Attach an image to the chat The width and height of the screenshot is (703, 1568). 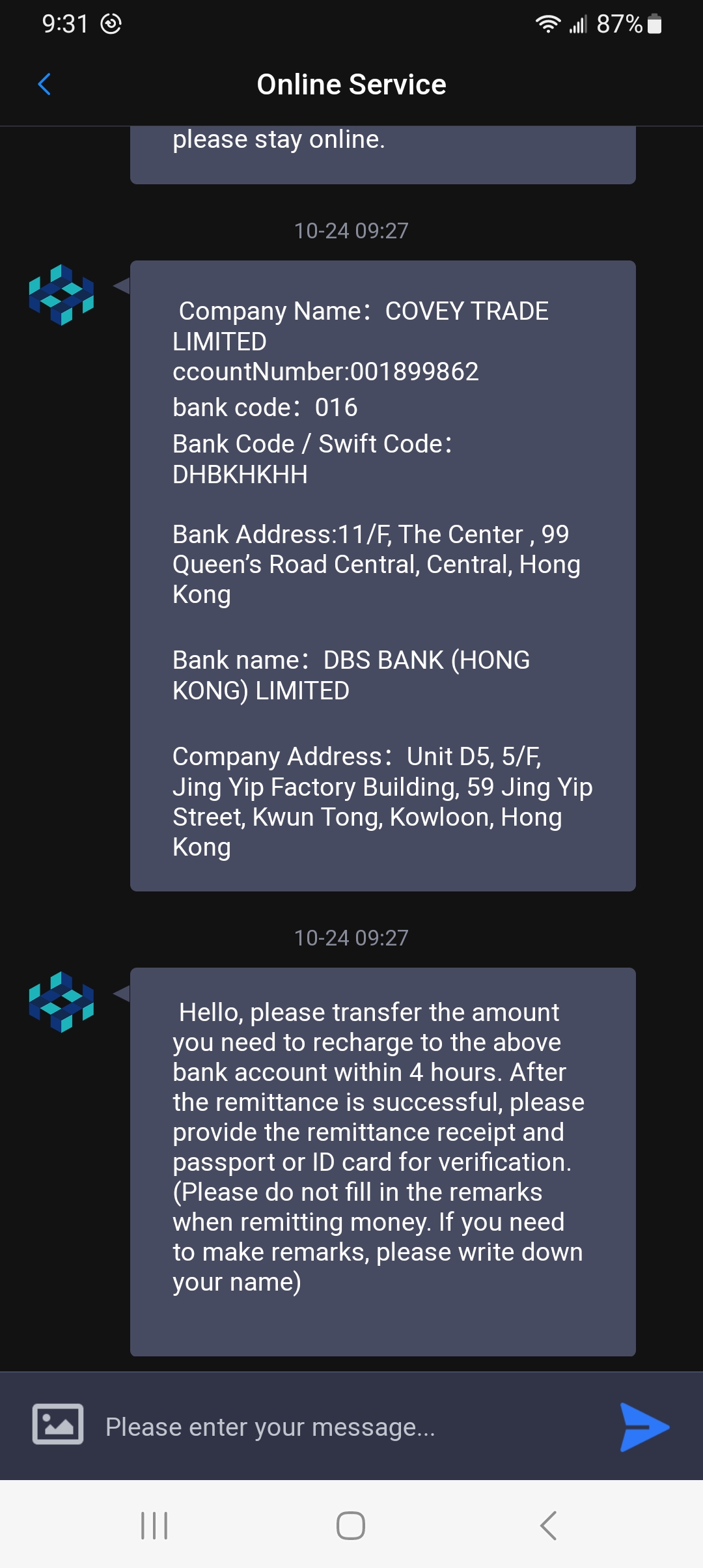(x=58, y=1424)
